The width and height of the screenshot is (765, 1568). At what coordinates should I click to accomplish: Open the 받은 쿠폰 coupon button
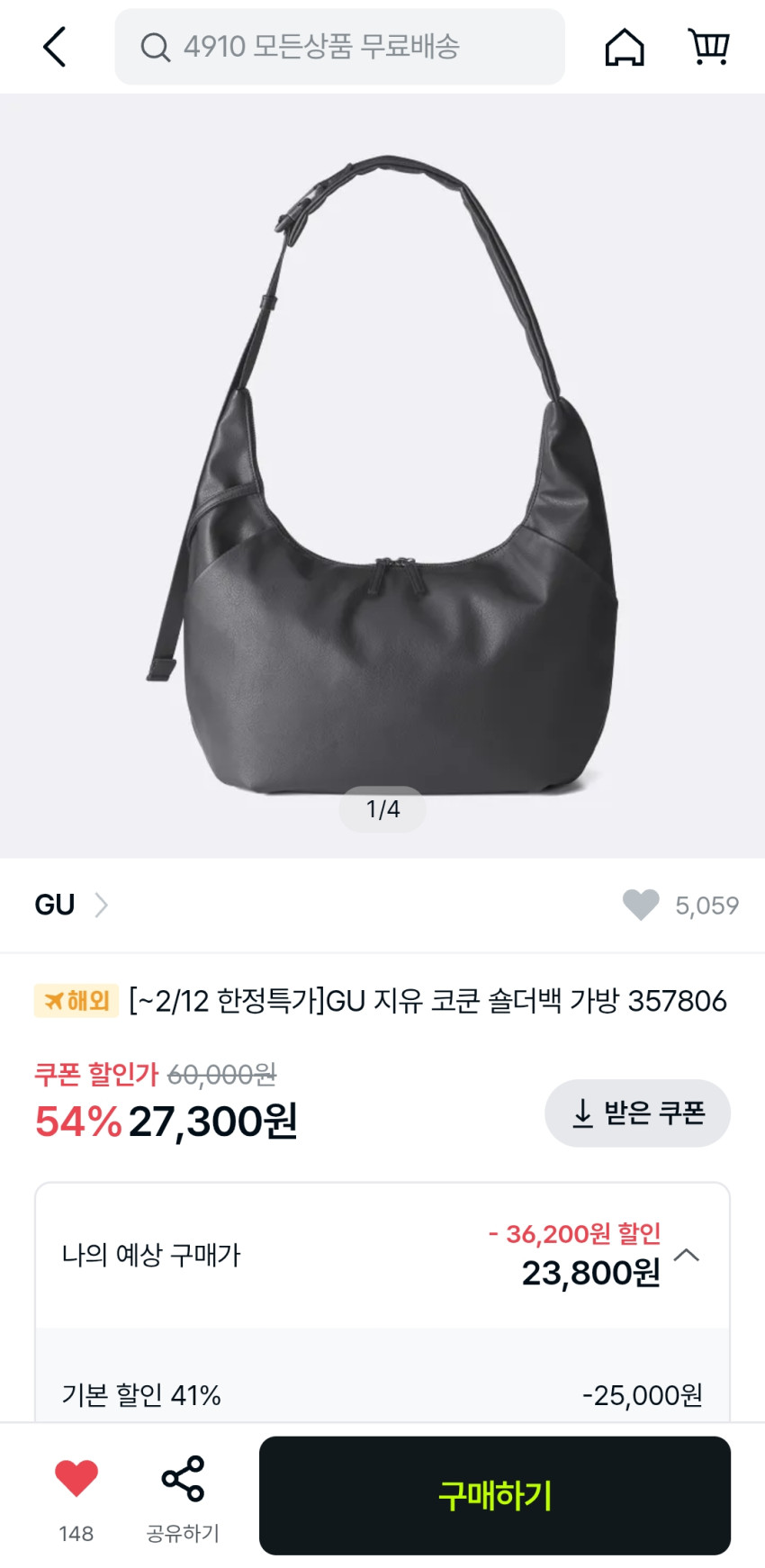pyautogui.click(x=637, y=1113)
